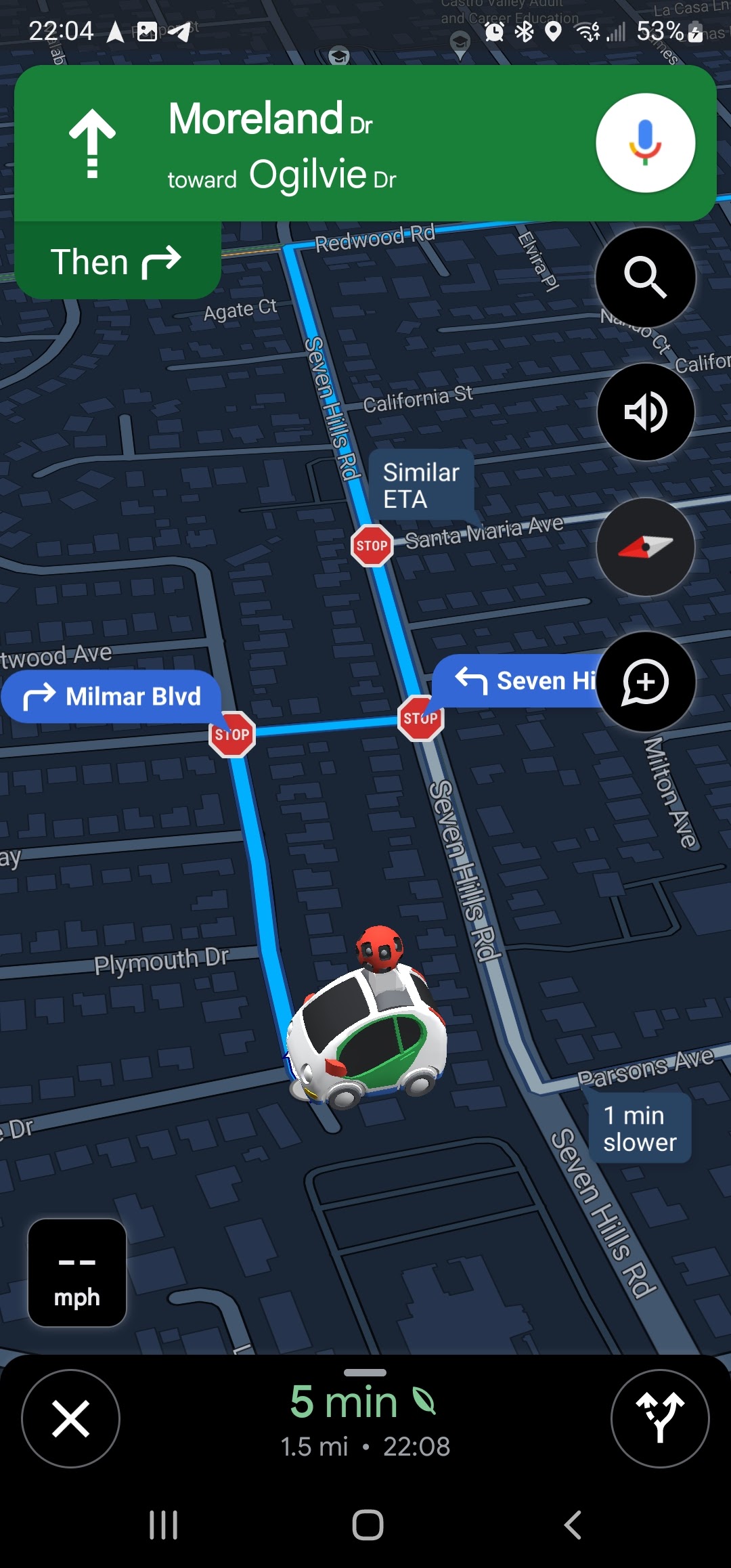Show the next Then turn step
Screen dimensions: 731x1568
pyautogui.click(x=116, y=261)
